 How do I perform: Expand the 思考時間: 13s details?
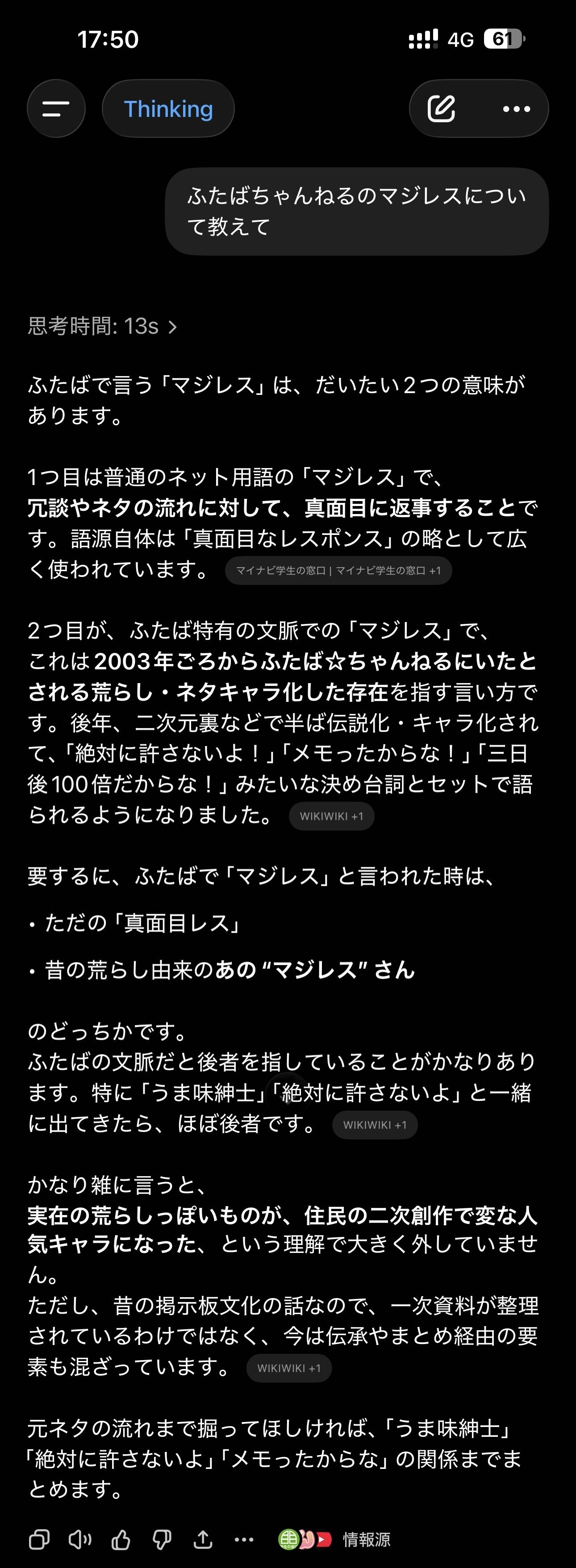(102, 327)
